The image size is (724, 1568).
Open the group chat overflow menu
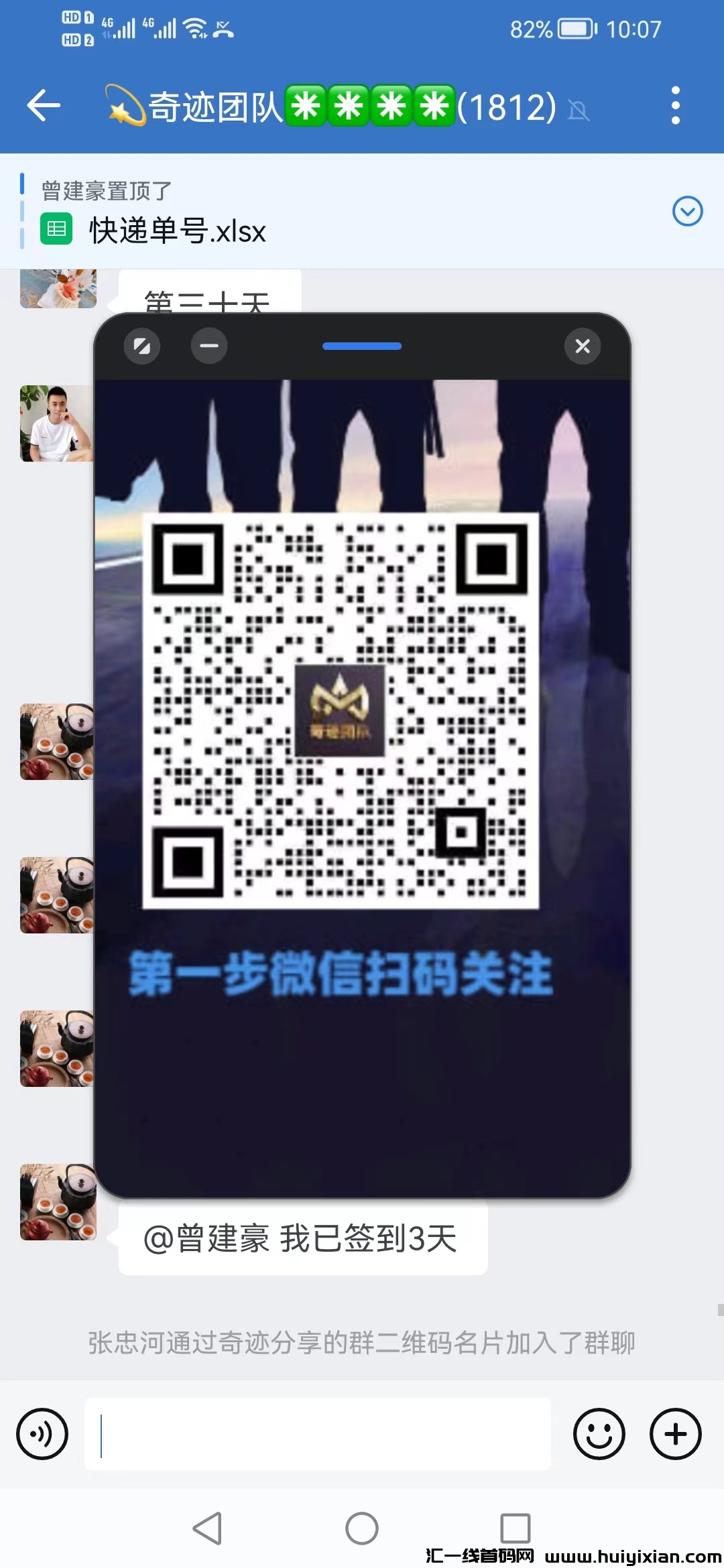coord(675,106)
